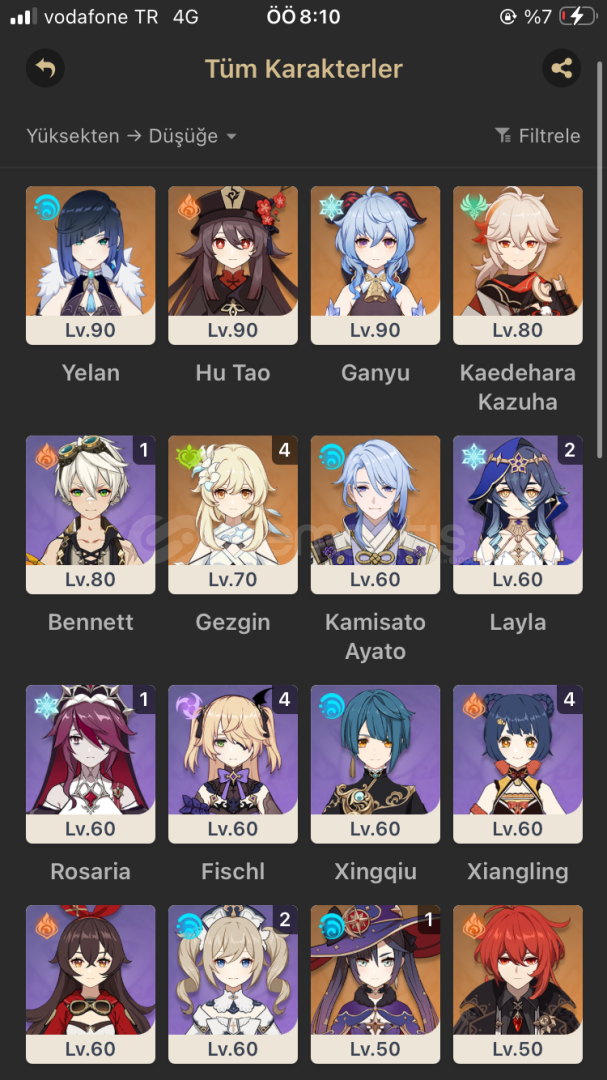Tap the Xingqiu character card
Image resolution: width=607 pixels, height=1080 pixels.
coord(375,764)
